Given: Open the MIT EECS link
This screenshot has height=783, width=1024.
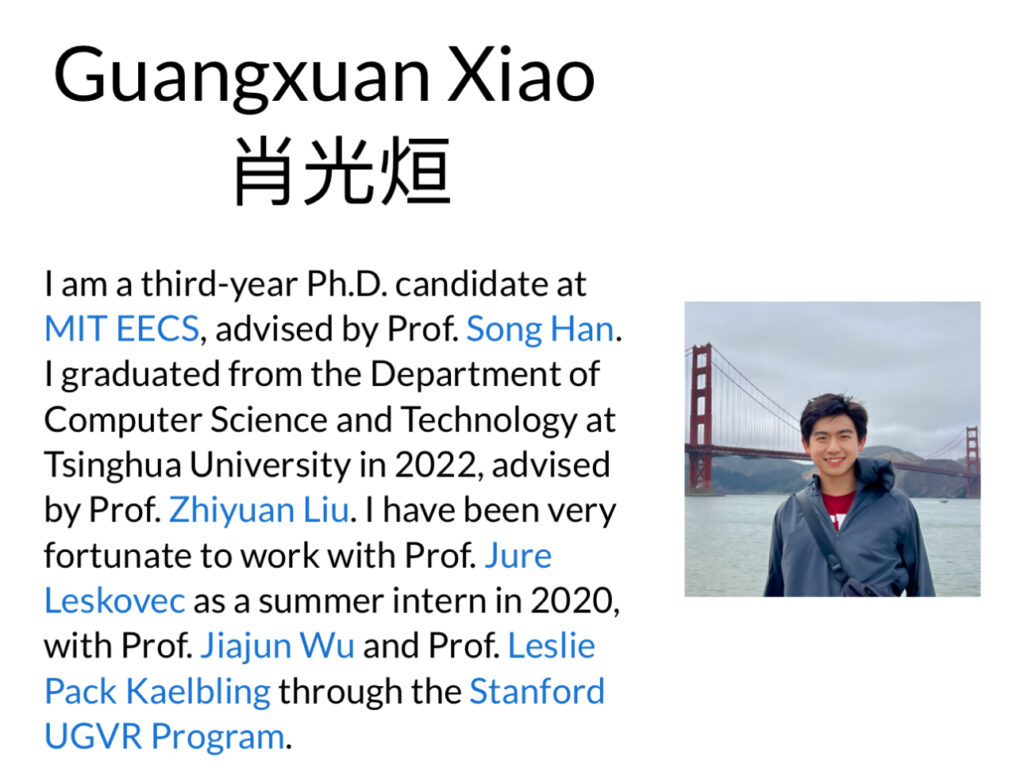Looking at the screenshot, I should click(x=122, y=329).
